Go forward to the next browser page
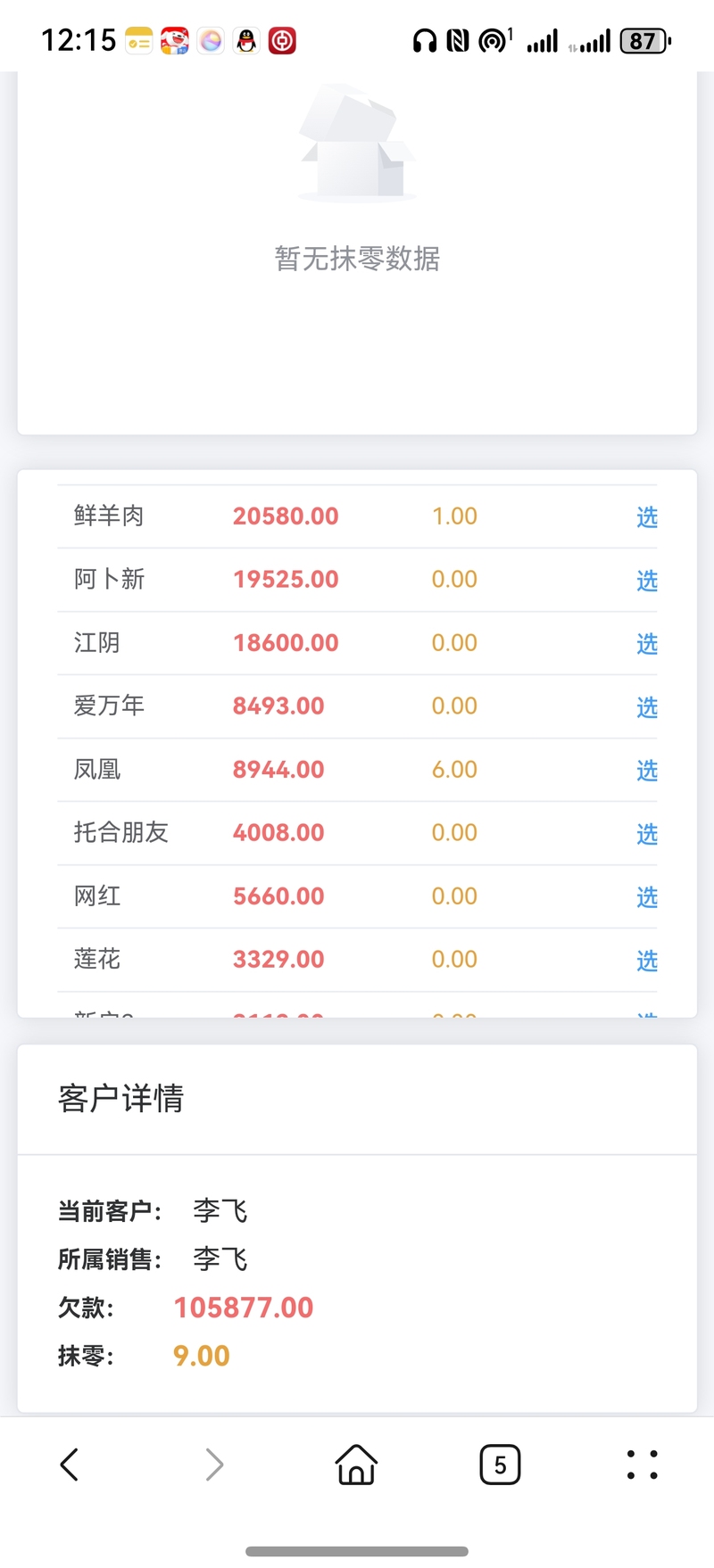 214,1465
